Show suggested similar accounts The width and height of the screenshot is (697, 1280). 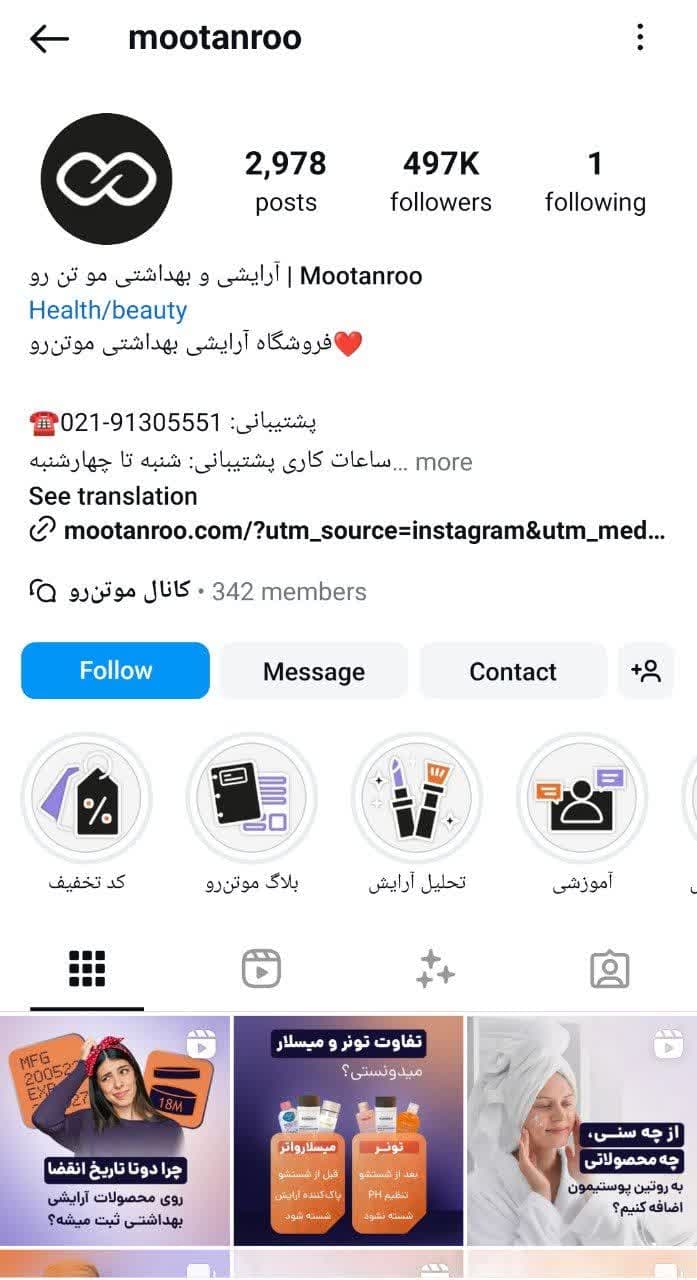pos(646,671)
